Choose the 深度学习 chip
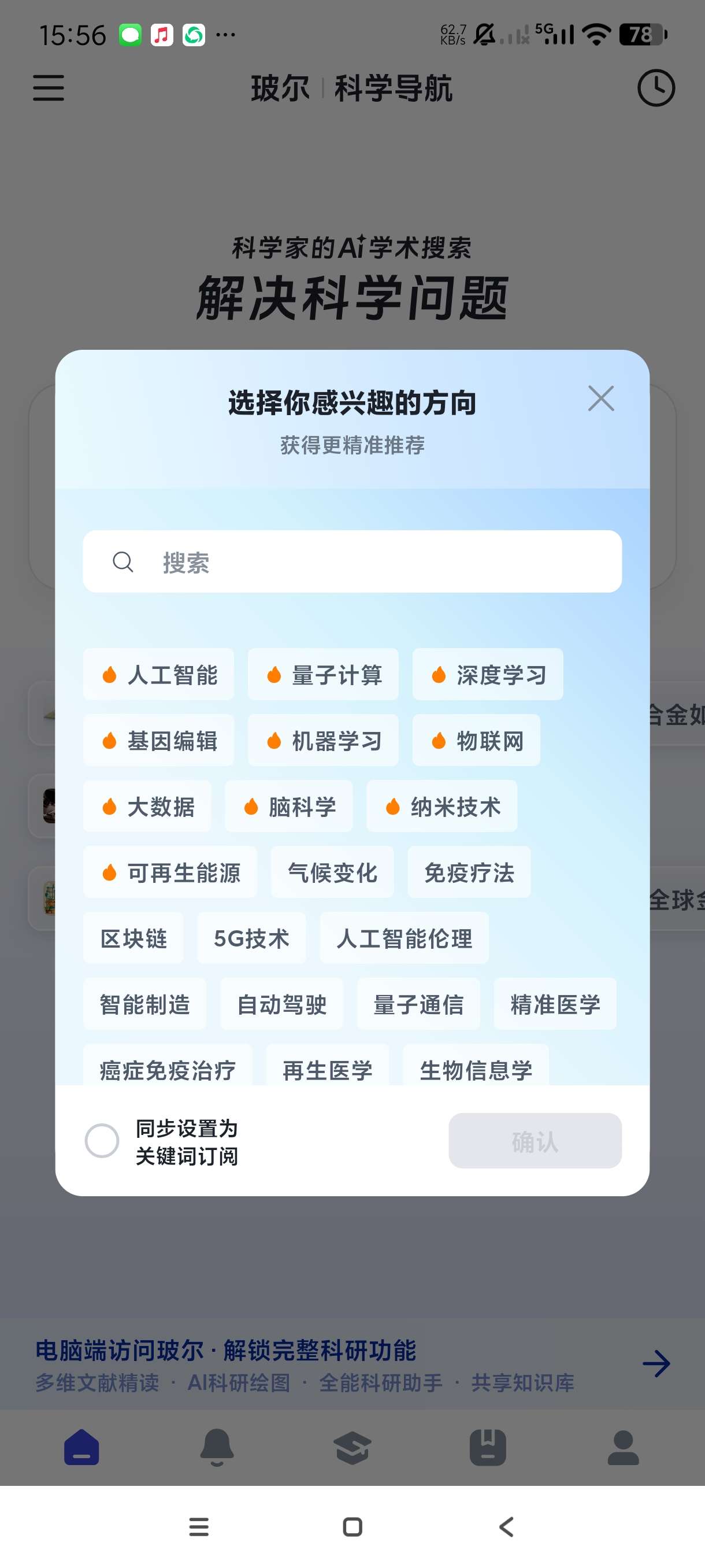This screenshot has width=705, height=1568. pos(487,674)
